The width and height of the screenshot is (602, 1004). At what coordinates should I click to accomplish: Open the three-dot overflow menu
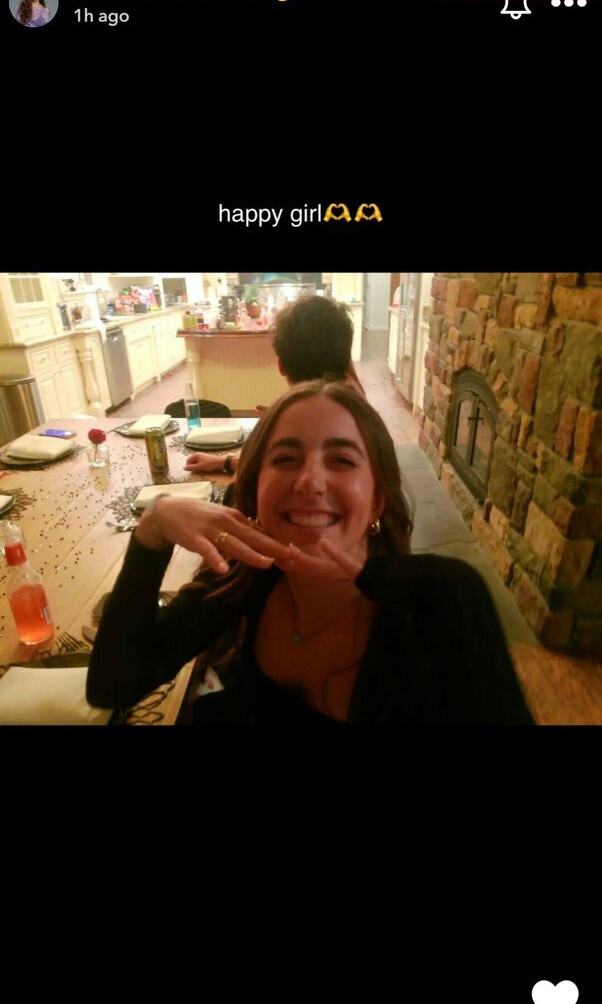(569, 3)
